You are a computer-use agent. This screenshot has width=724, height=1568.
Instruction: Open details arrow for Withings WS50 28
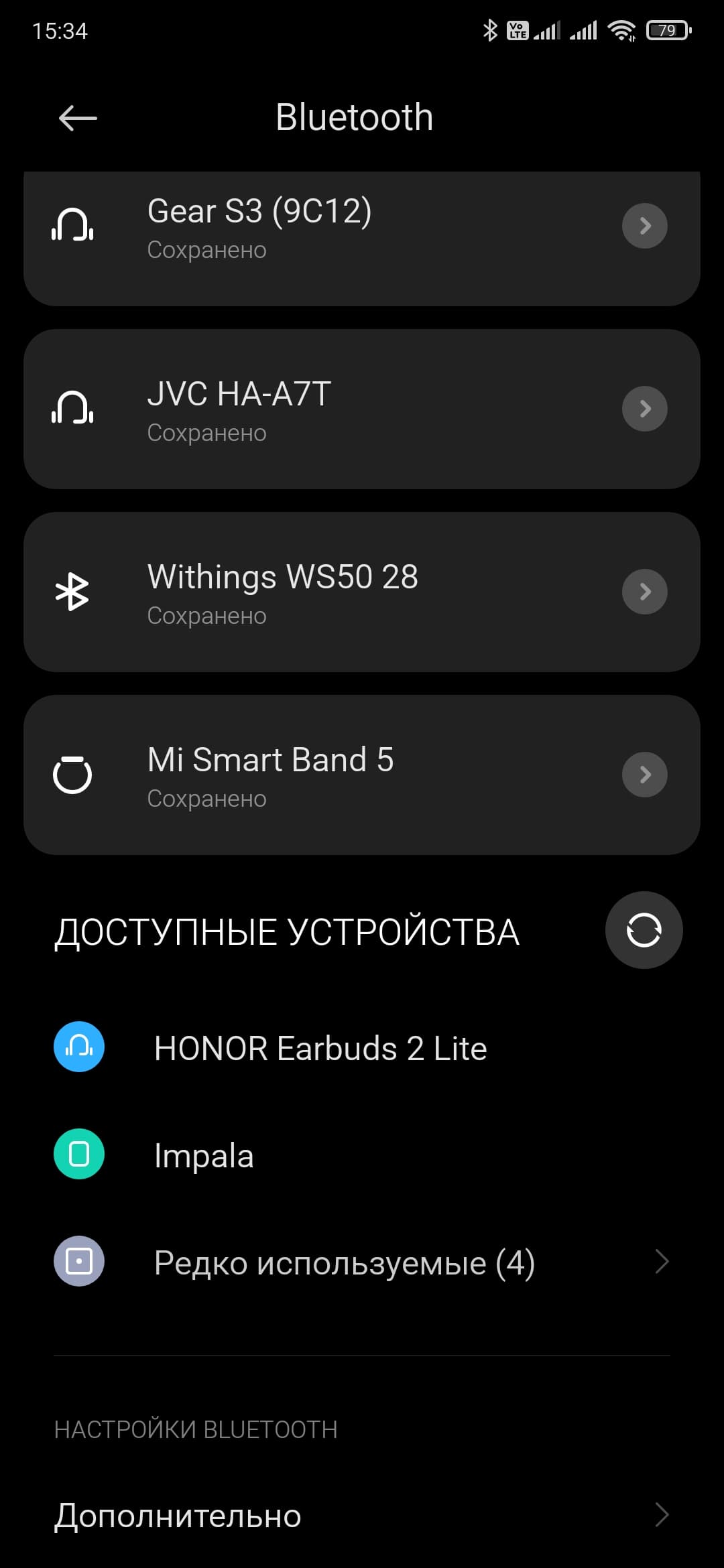click(644, 592)
